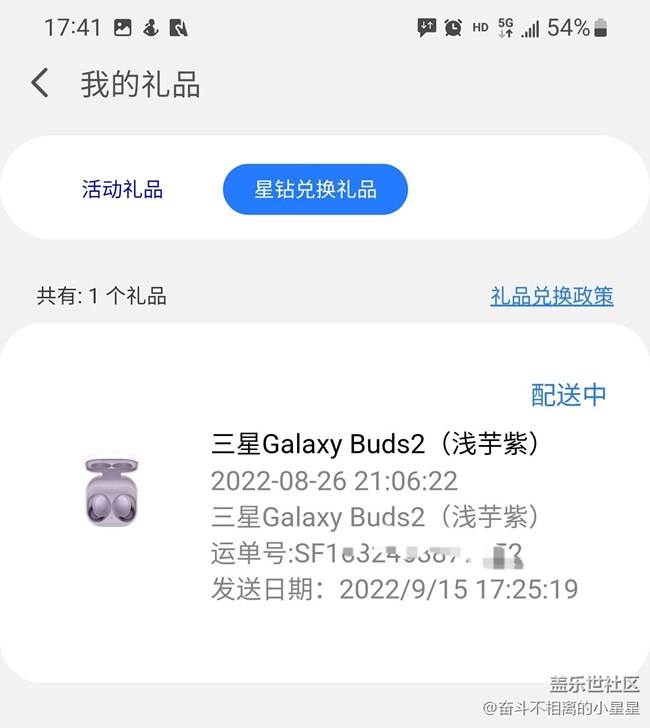Switch to the 活动礼品 tab
The image size is (650, 728).
123,189
